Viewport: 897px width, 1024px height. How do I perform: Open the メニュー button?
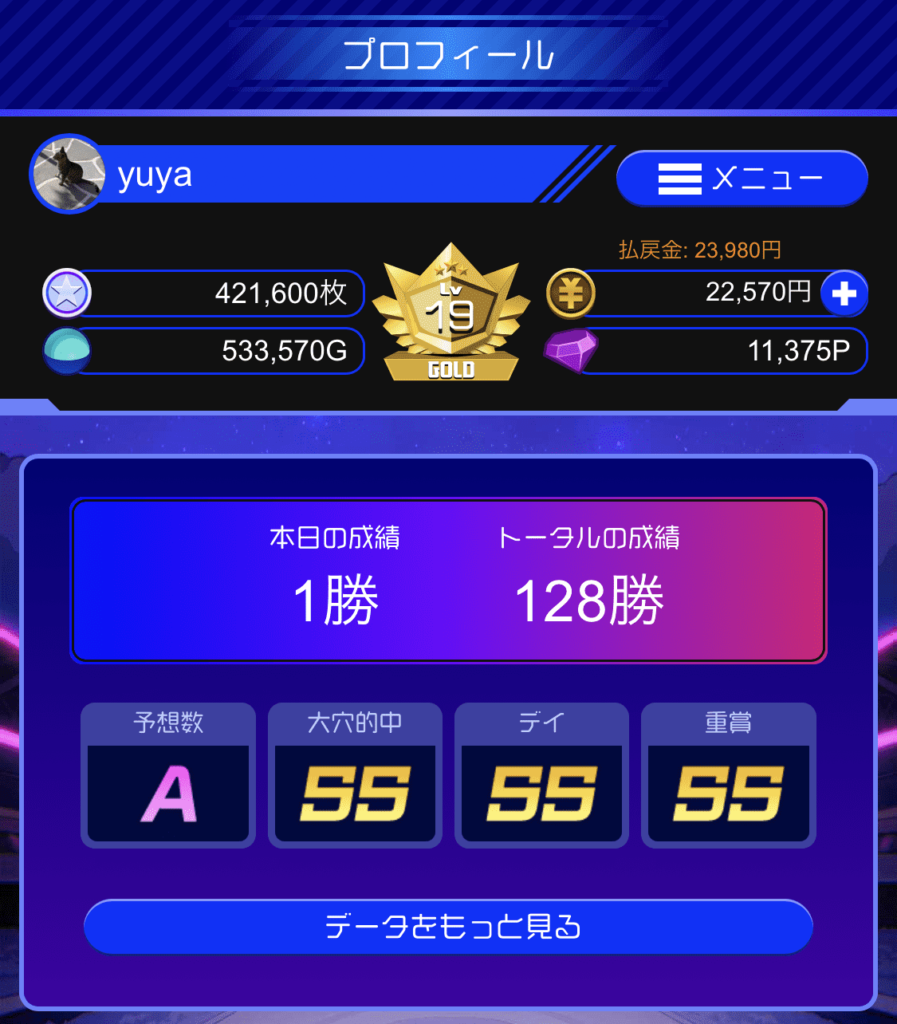pos(741,179)
